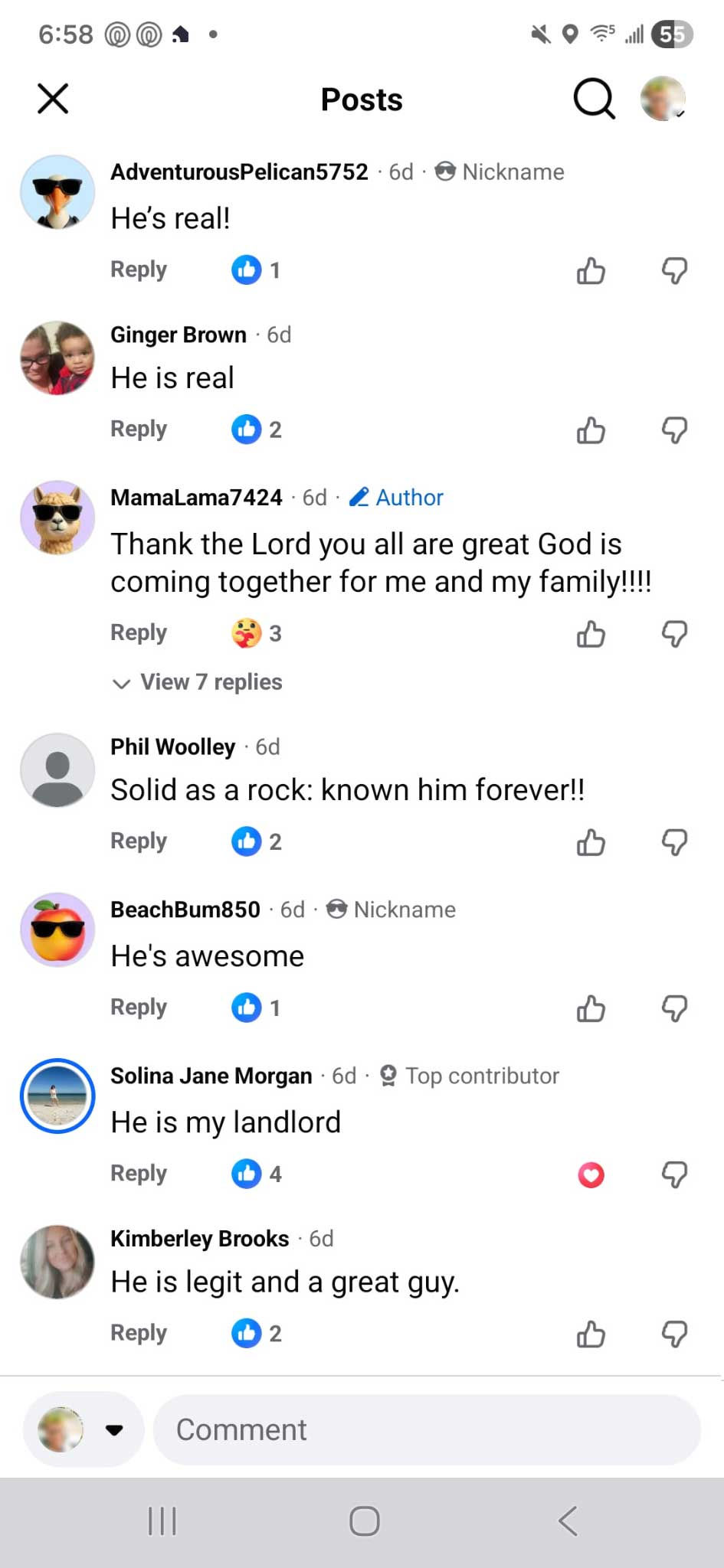Remove the heart reaction on Solina Jane Morgan's comment

tap(591, 1174)
